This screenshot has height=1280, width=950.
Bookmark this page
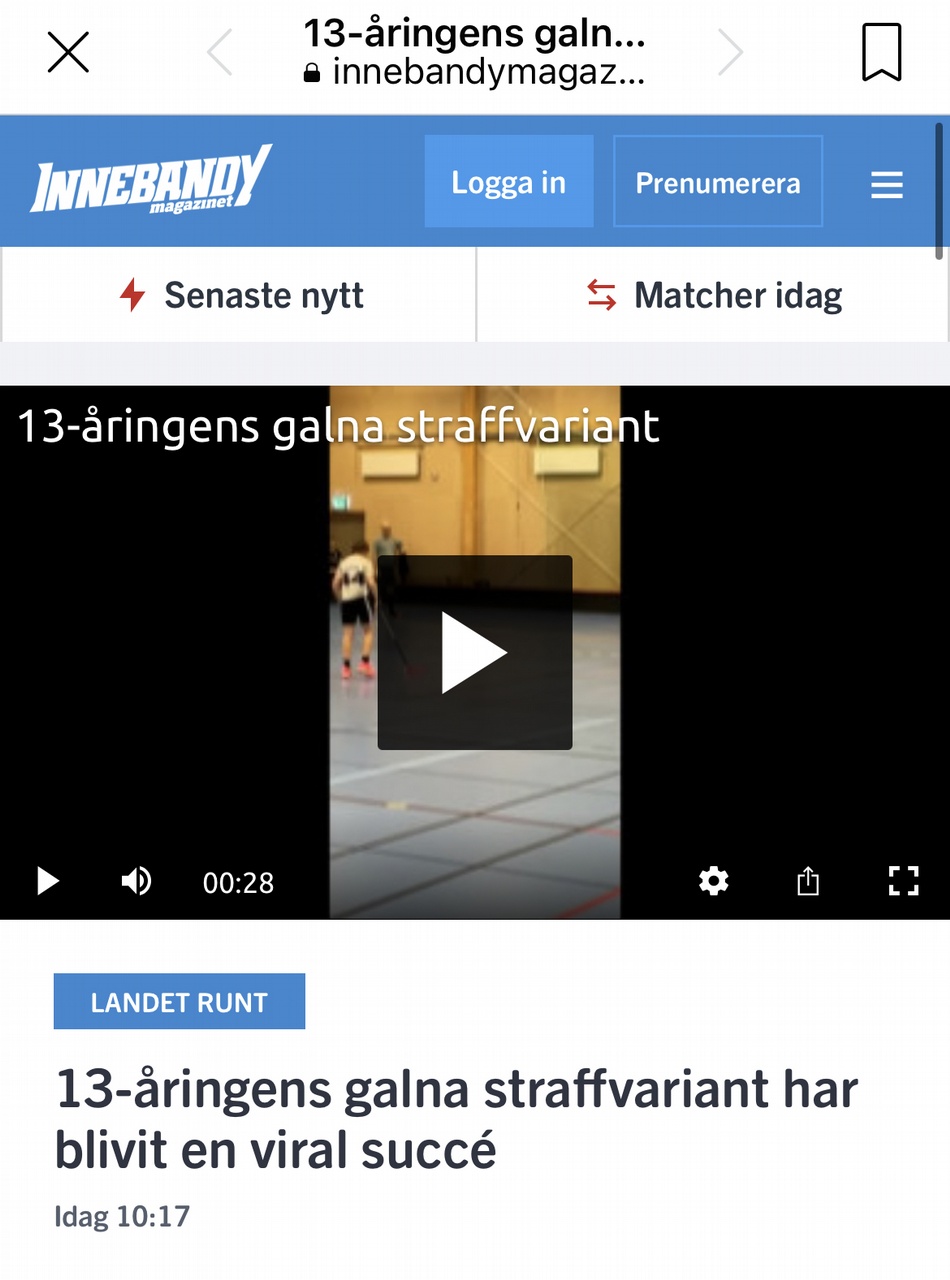[881, 53]
